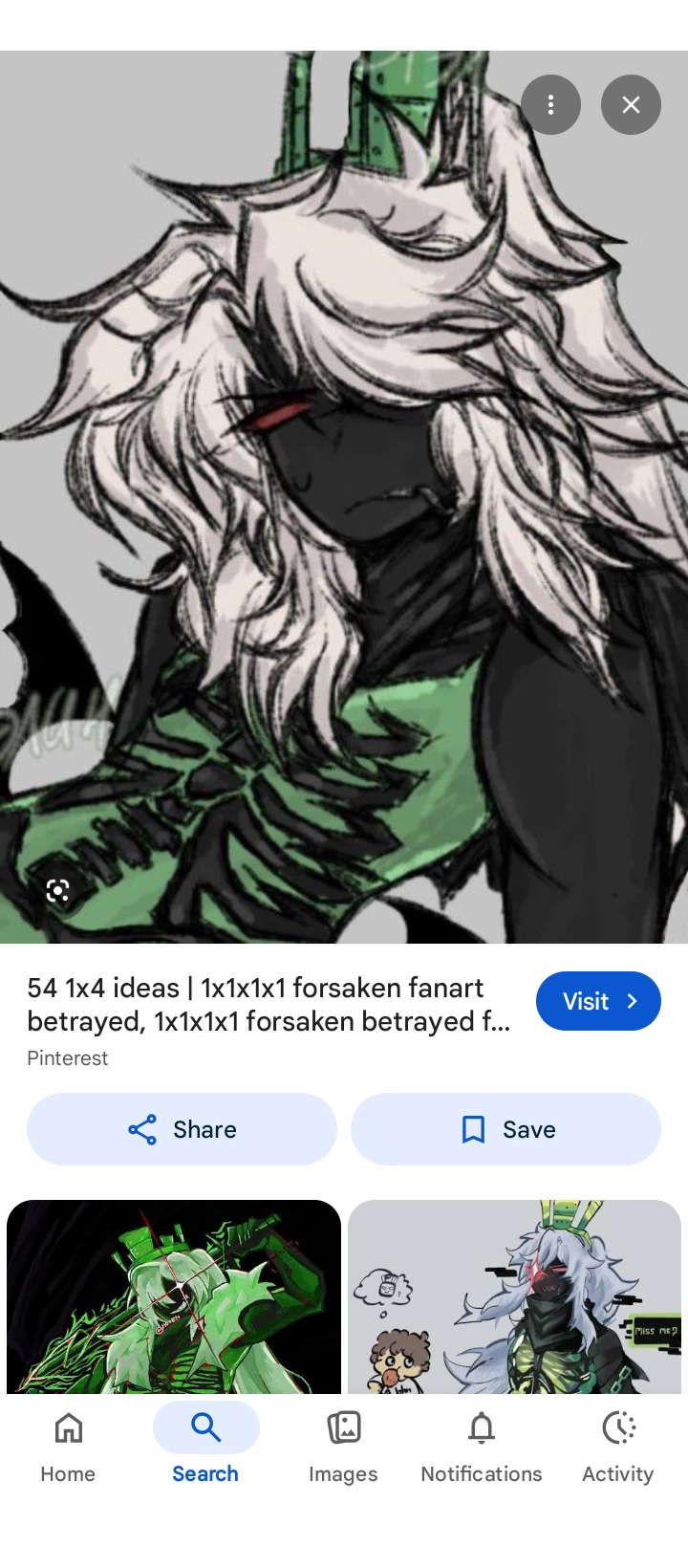Switch to the Search tab
Image resolution: width=688 pixels, height=1568 pixels.
(205, 1446)
